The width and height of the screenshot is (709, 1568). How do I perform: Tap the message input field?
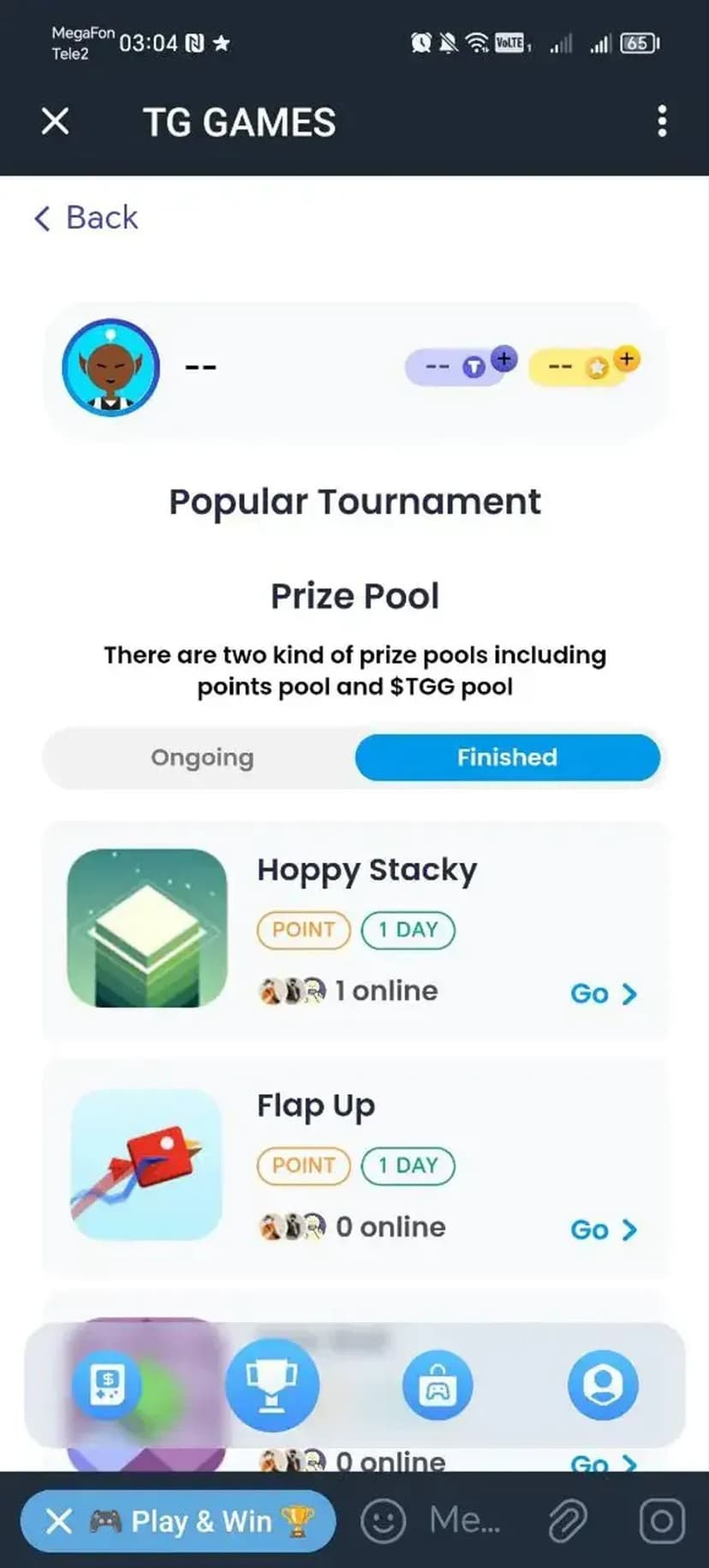(465, 1521)
